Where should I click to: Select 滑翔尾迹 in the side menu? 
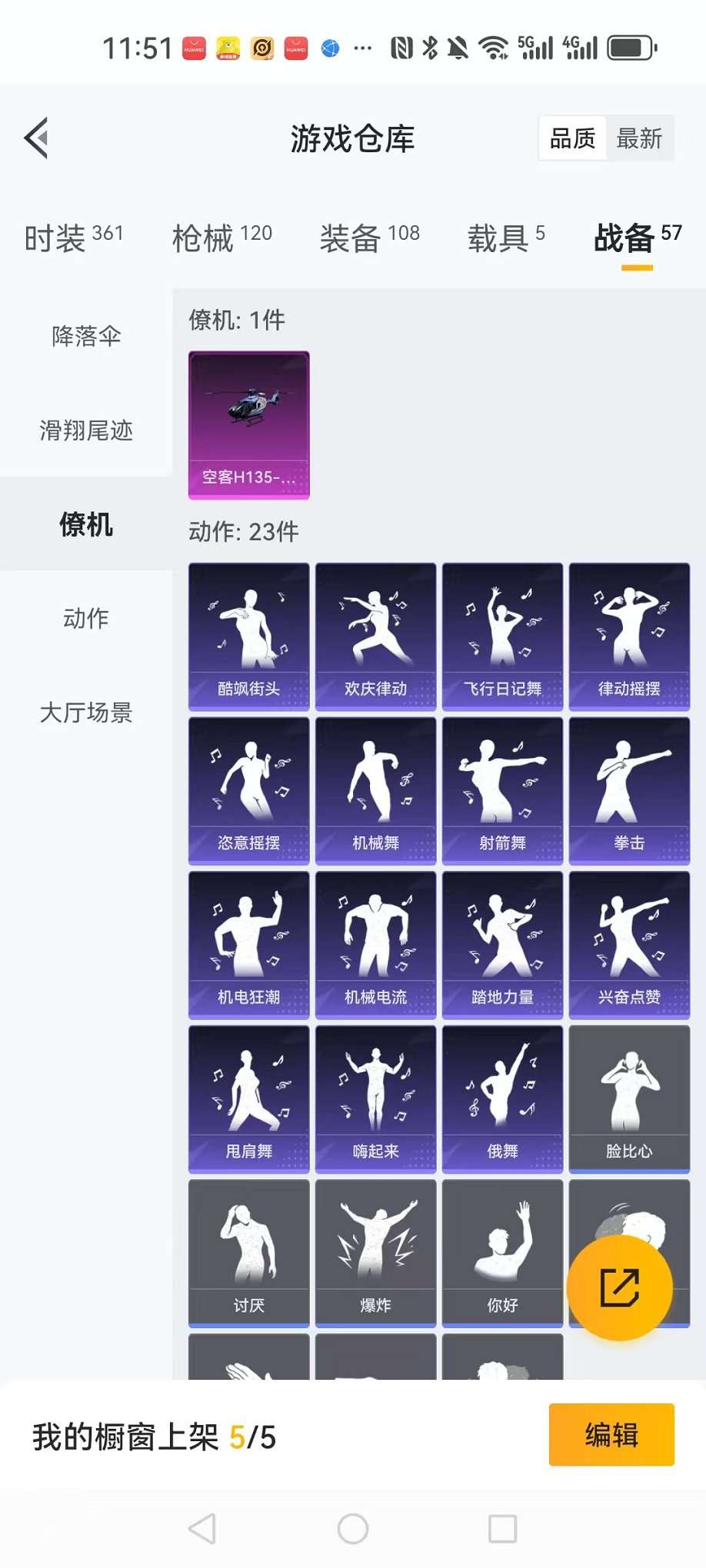[86, 430]
